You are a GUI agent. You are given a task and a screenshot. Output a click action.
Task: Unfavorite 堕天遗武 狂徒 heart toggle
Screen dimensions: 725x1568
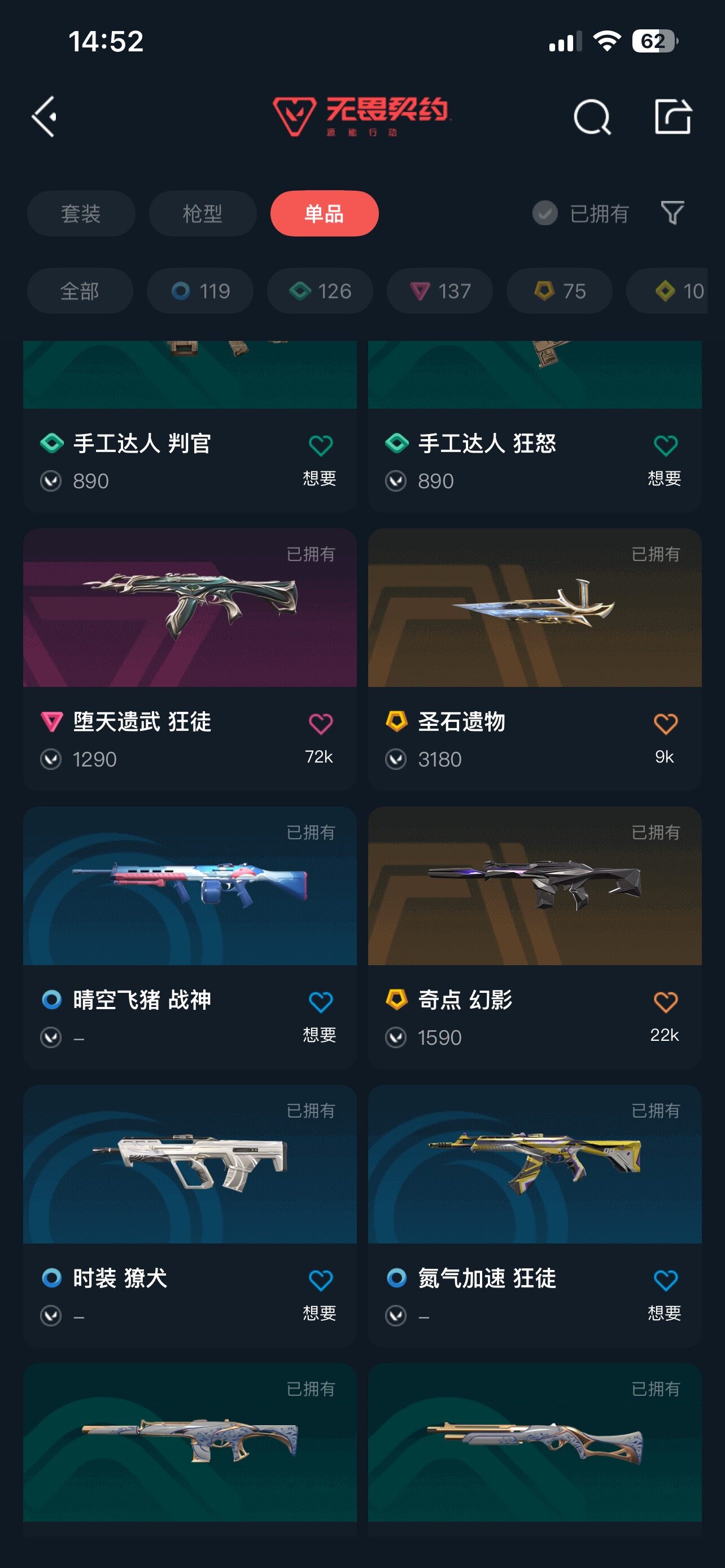[322, 723]
